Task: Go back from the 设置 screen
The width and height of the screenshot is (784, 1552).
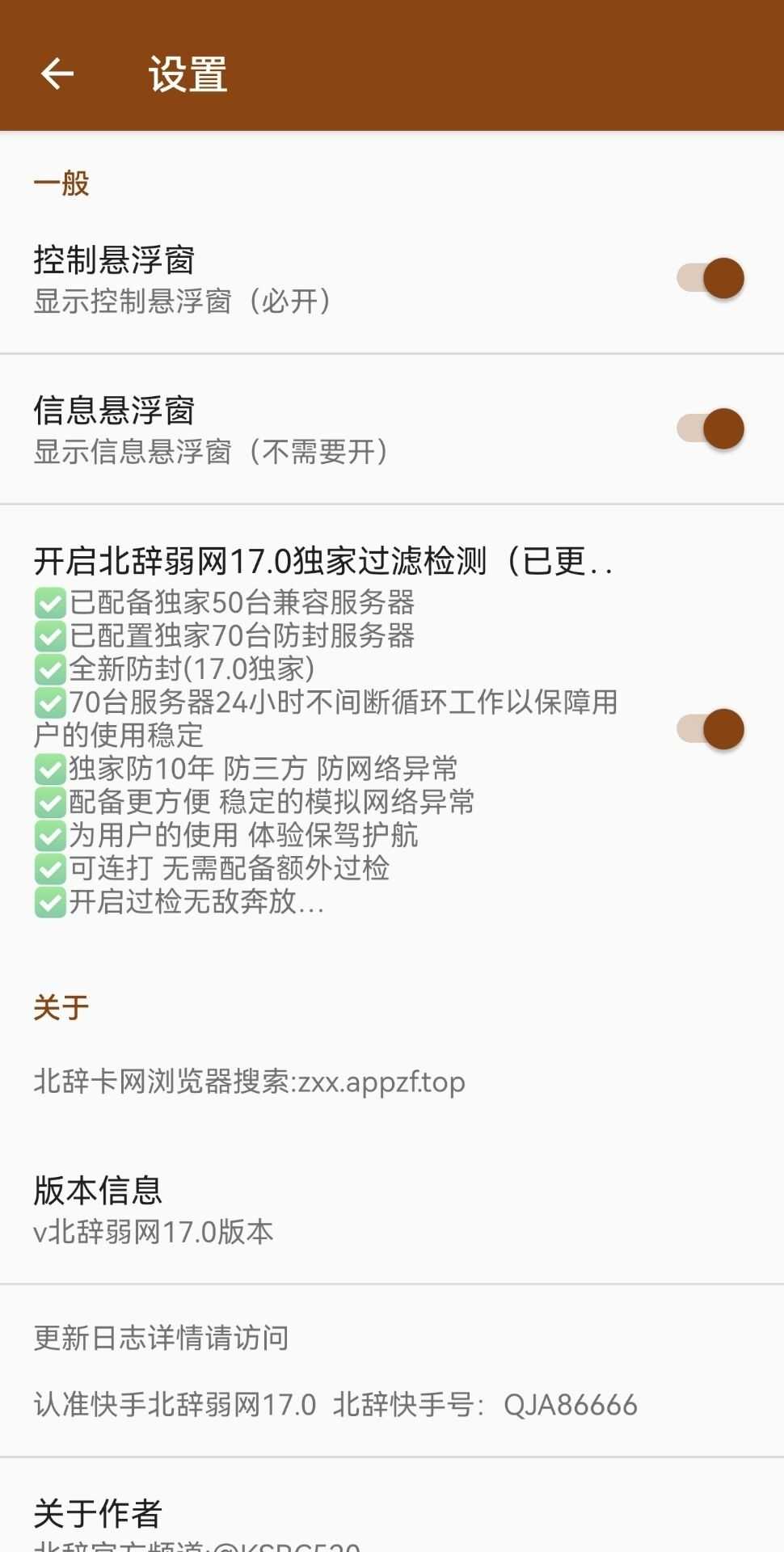Action: (57, 74)
